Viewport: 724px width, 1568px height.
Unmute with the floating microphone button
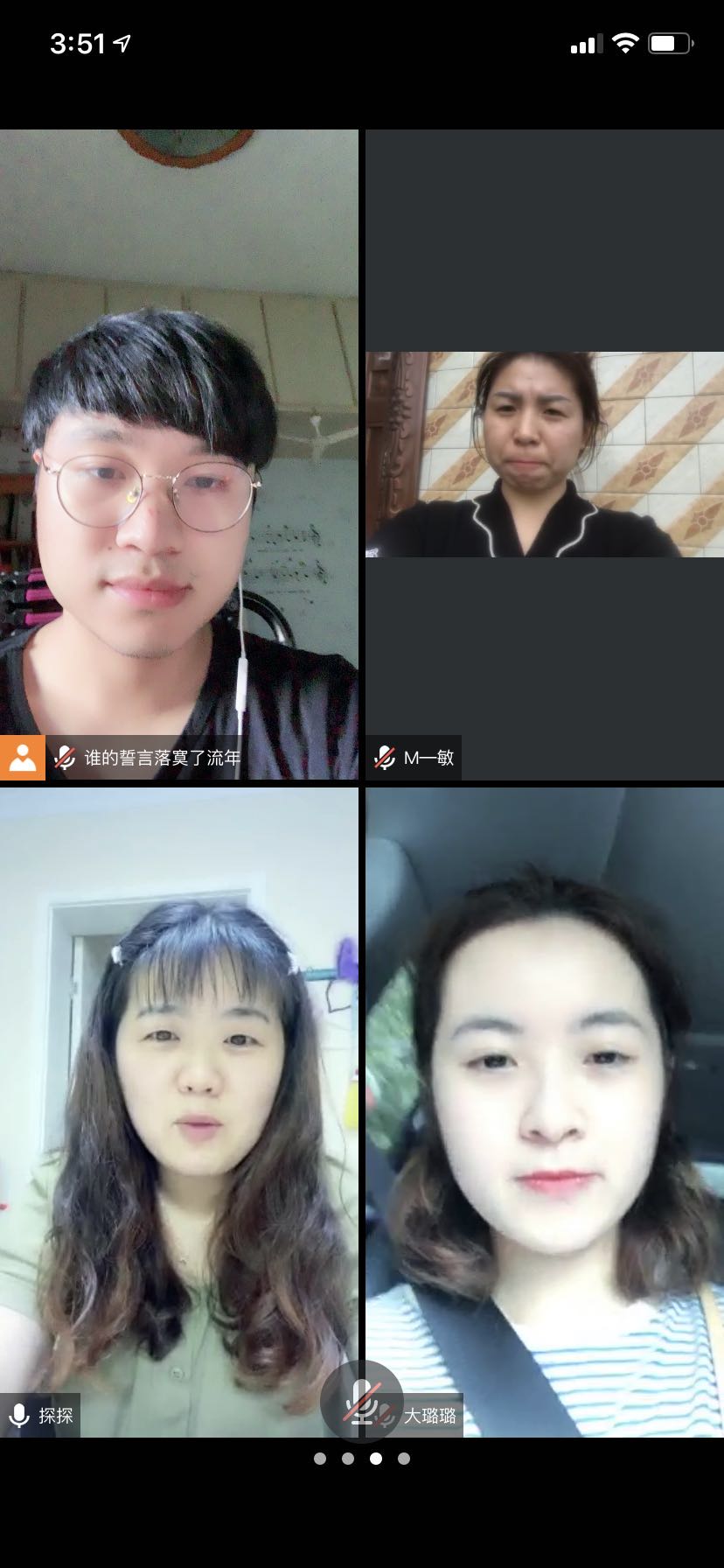pyautogui.click(x=361, y=1402)
